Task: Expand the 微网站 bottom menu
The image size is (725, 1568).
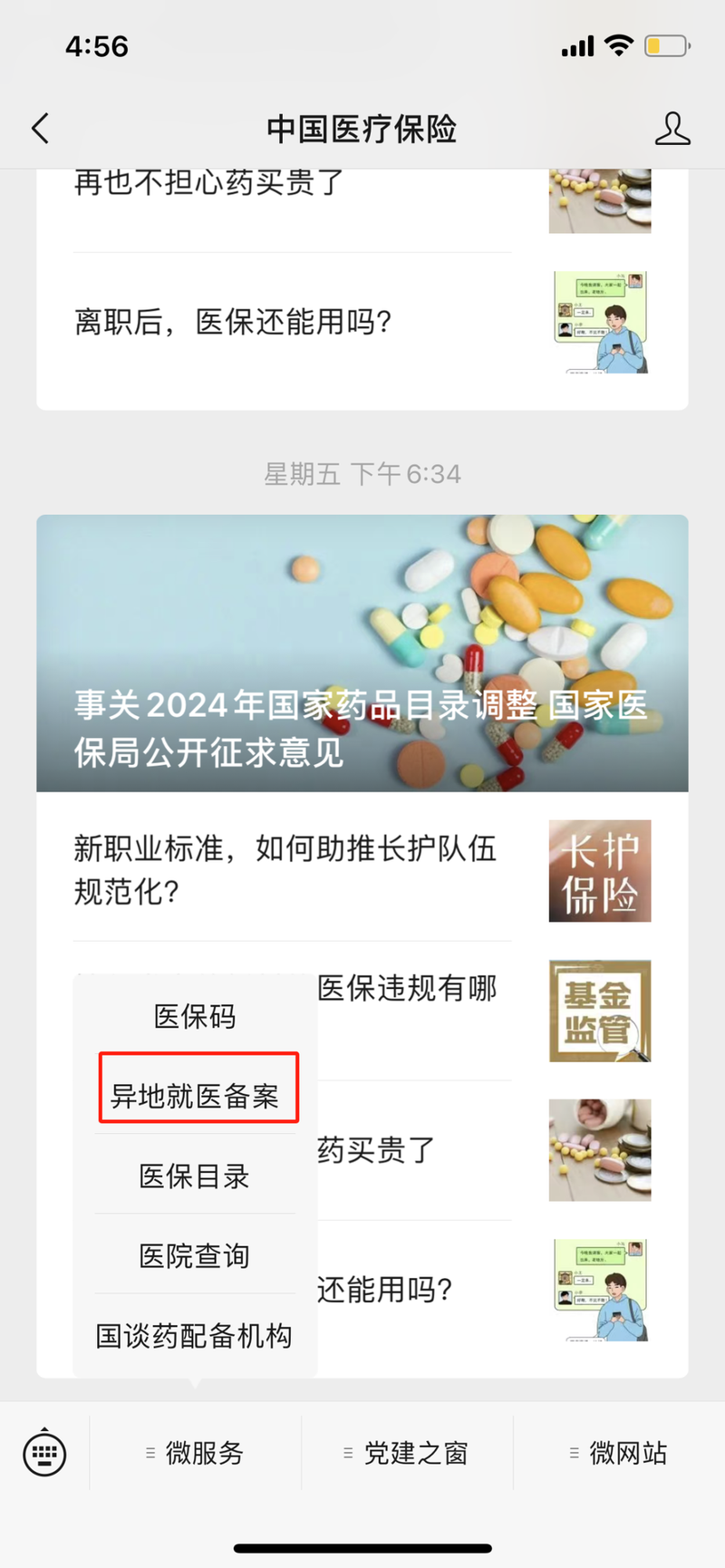Action: click(x=627, y=1451)
